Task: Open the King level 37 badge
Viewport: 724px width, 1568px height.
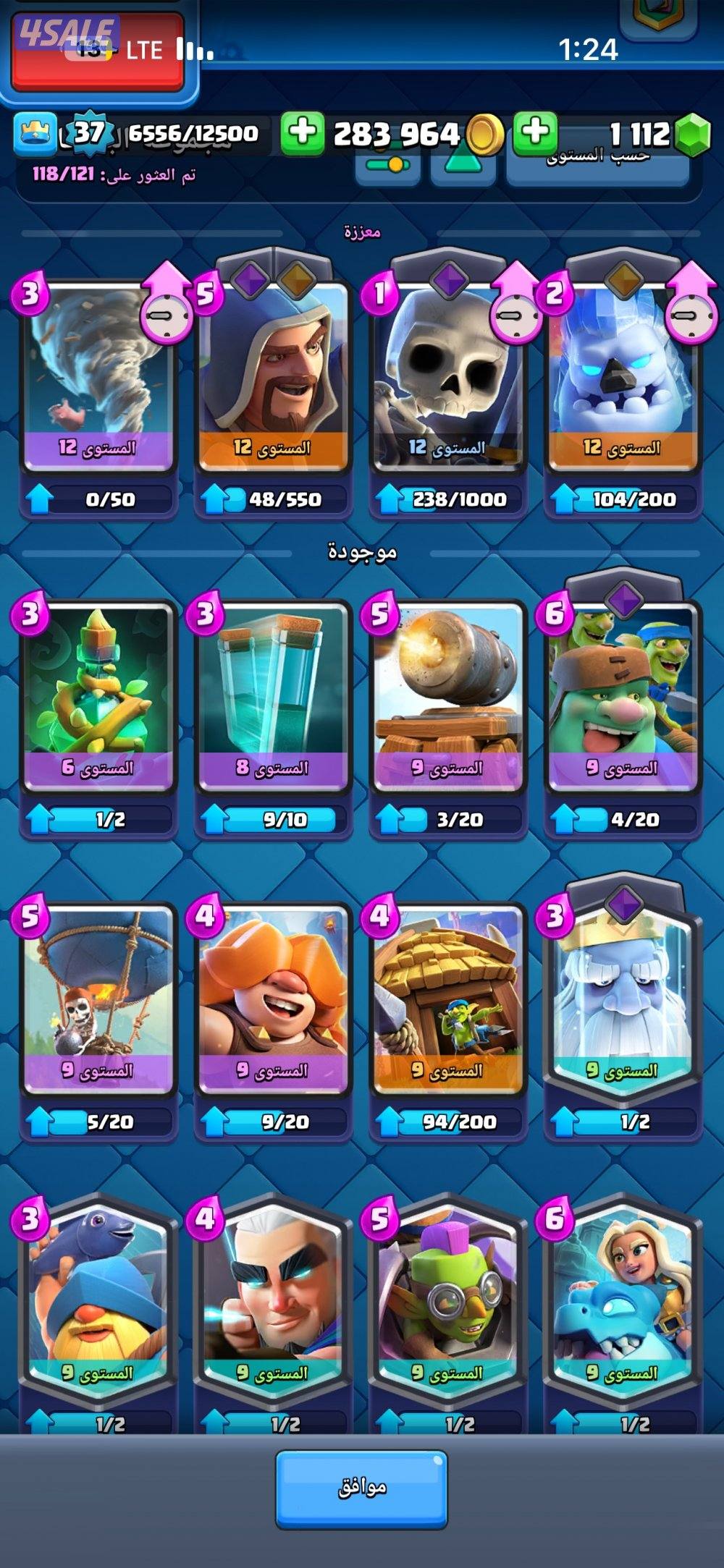Action: click(89, 132)
